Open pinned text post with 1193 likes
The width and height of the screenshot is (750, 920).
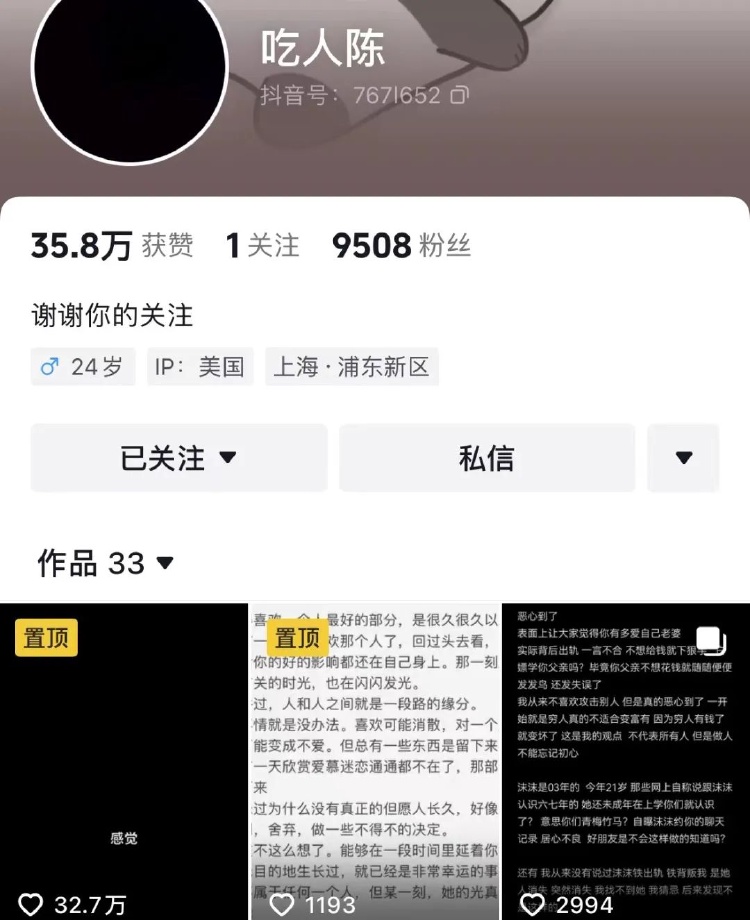click(x=374, y=760)
